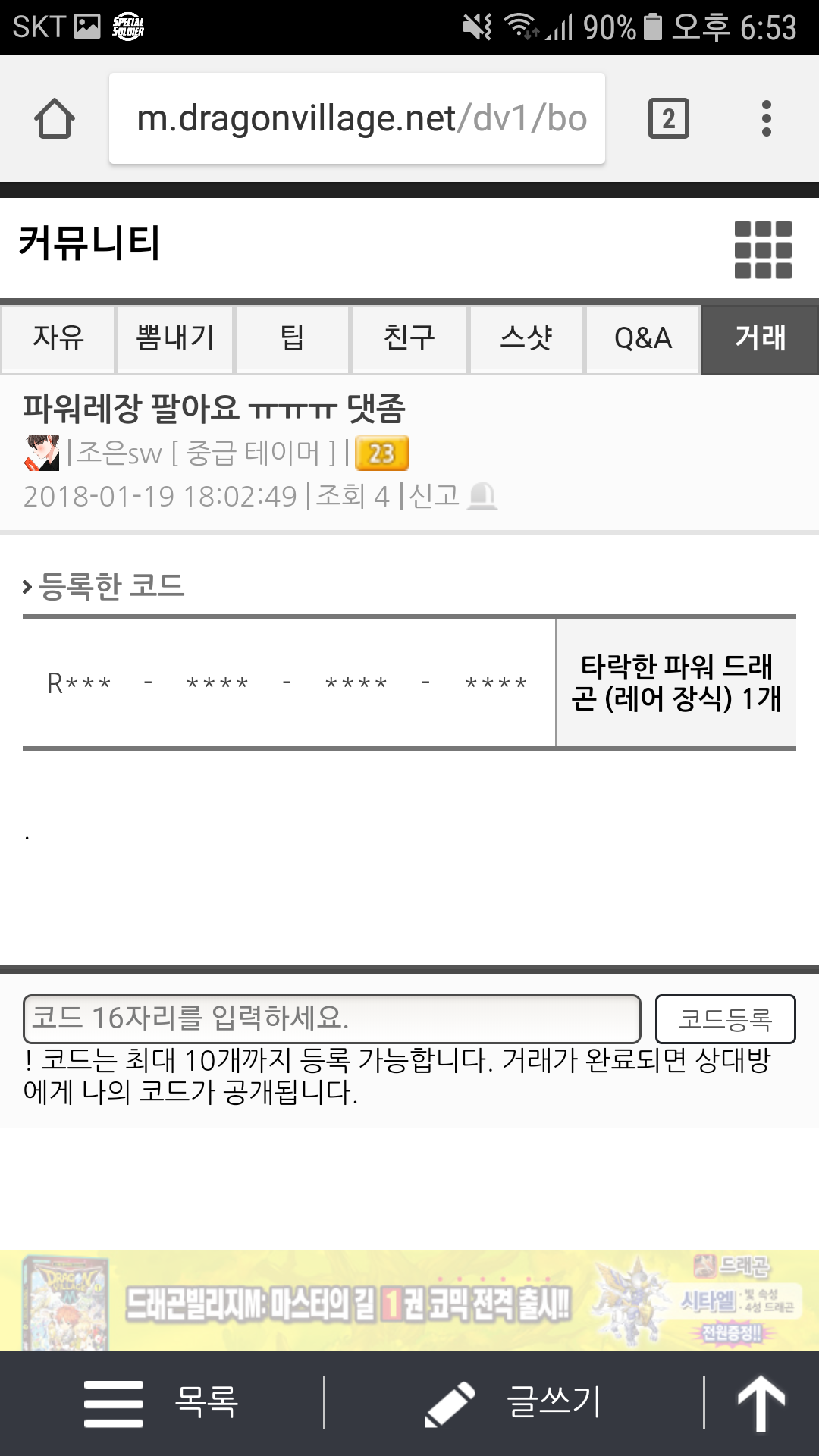Image resolution: width=819 pixels, height=1456 pixels.
Task: Switch to the 뽑내기 tab
Action: pos(175,338)
